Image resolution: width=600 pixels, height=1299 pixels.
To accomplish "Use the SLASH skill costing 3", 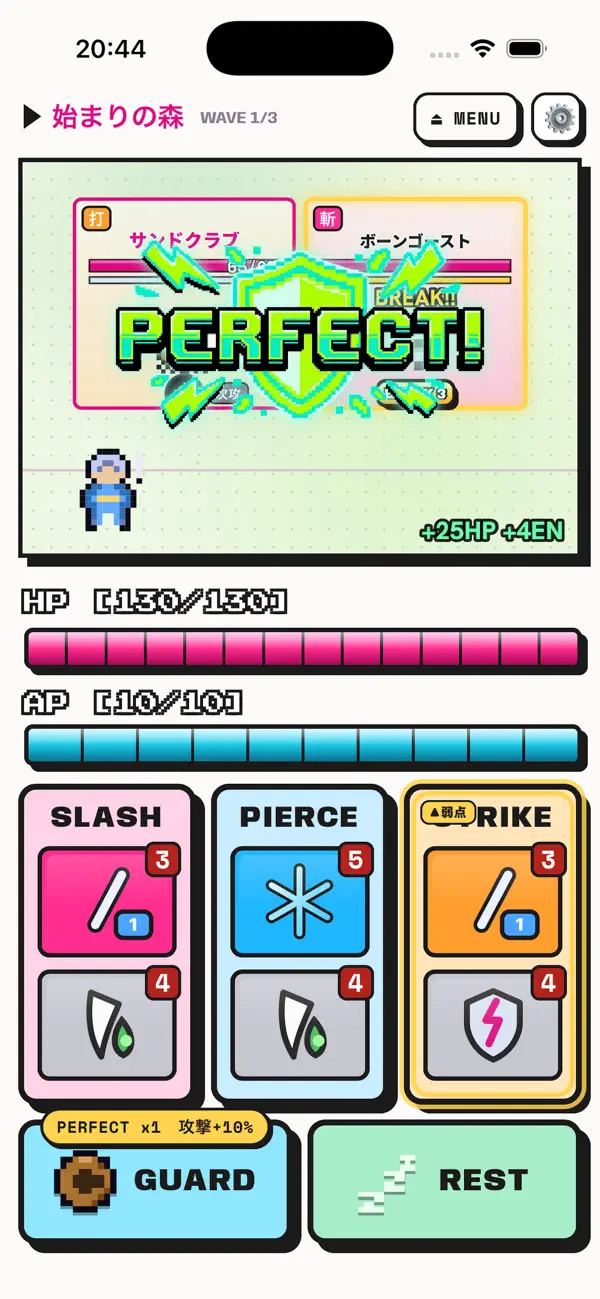I will pos(107,901).
